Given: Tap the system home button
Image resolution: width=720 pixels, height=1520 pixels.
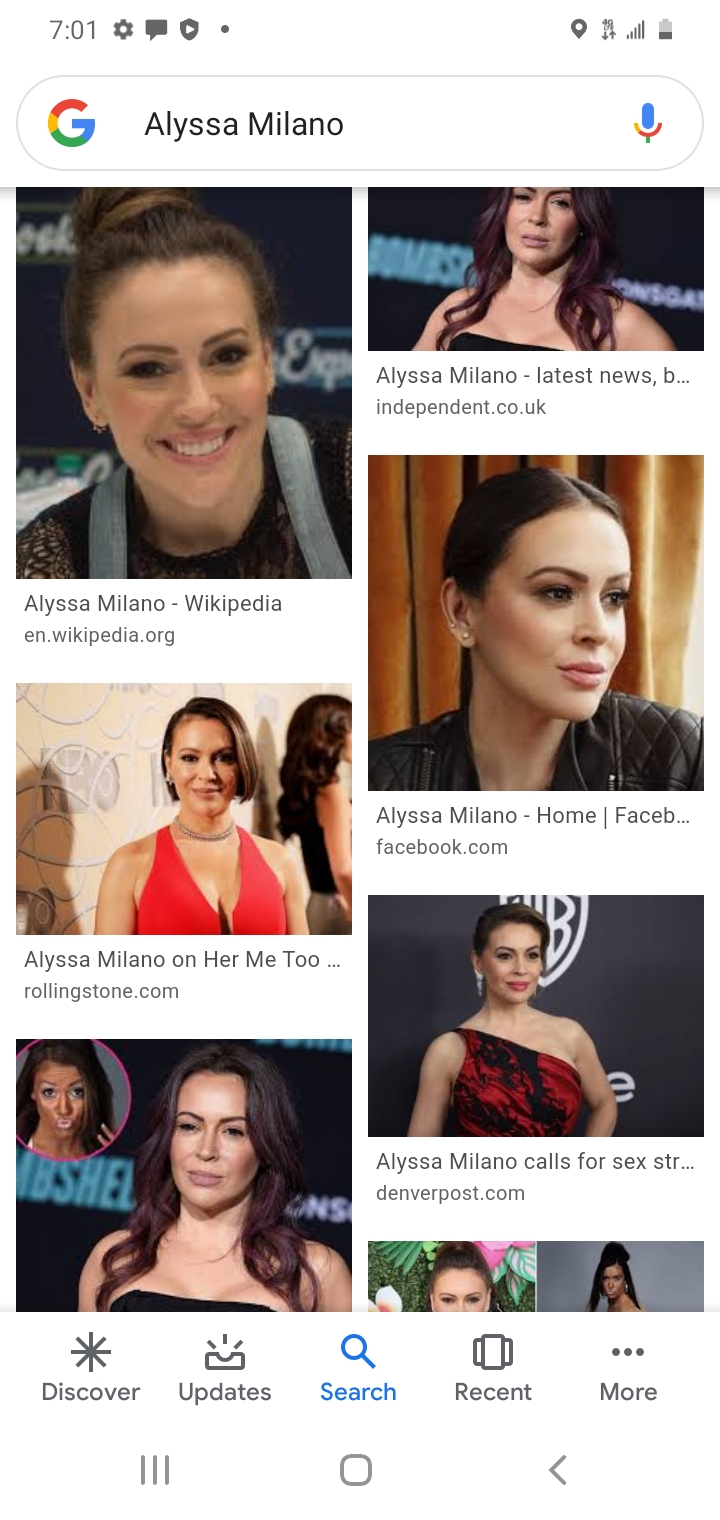Looking at the screenshot, I should click(356, 1469).
